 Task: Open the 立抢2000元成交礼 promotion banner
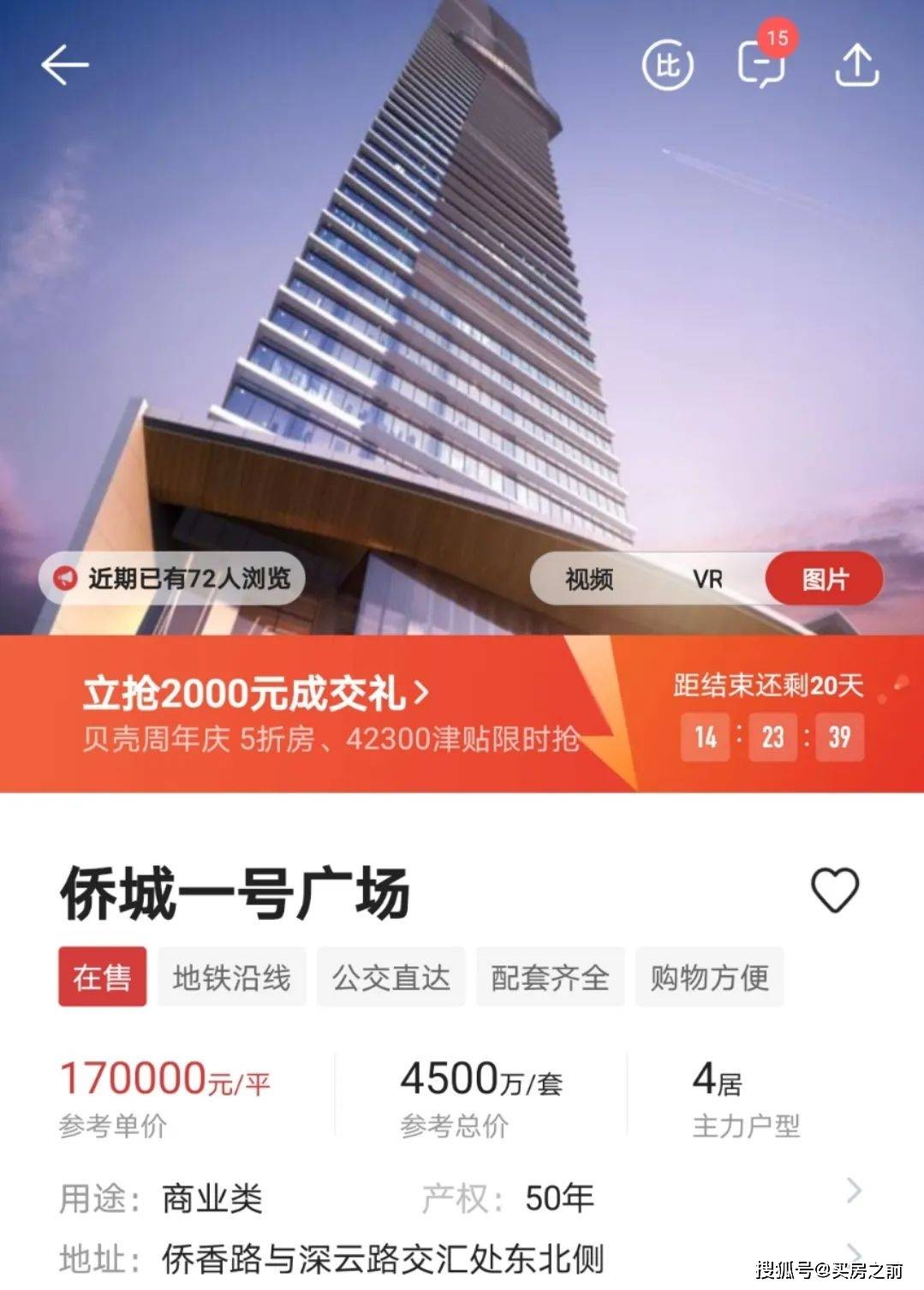(257, 694)
